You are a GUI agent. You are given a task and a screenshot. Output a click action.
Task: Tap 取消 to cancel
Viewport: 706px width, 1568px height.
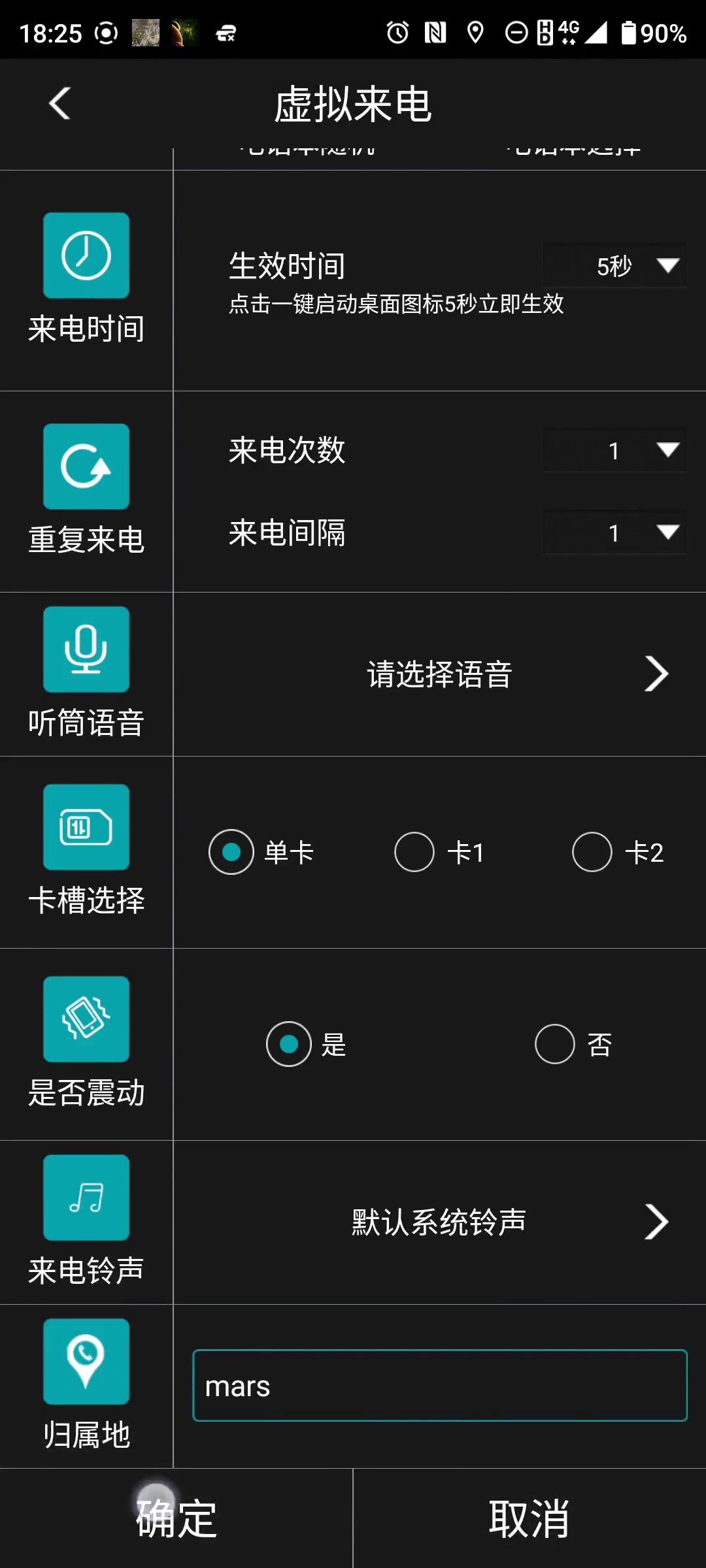pyautogui.click(x=529, y=1518)
